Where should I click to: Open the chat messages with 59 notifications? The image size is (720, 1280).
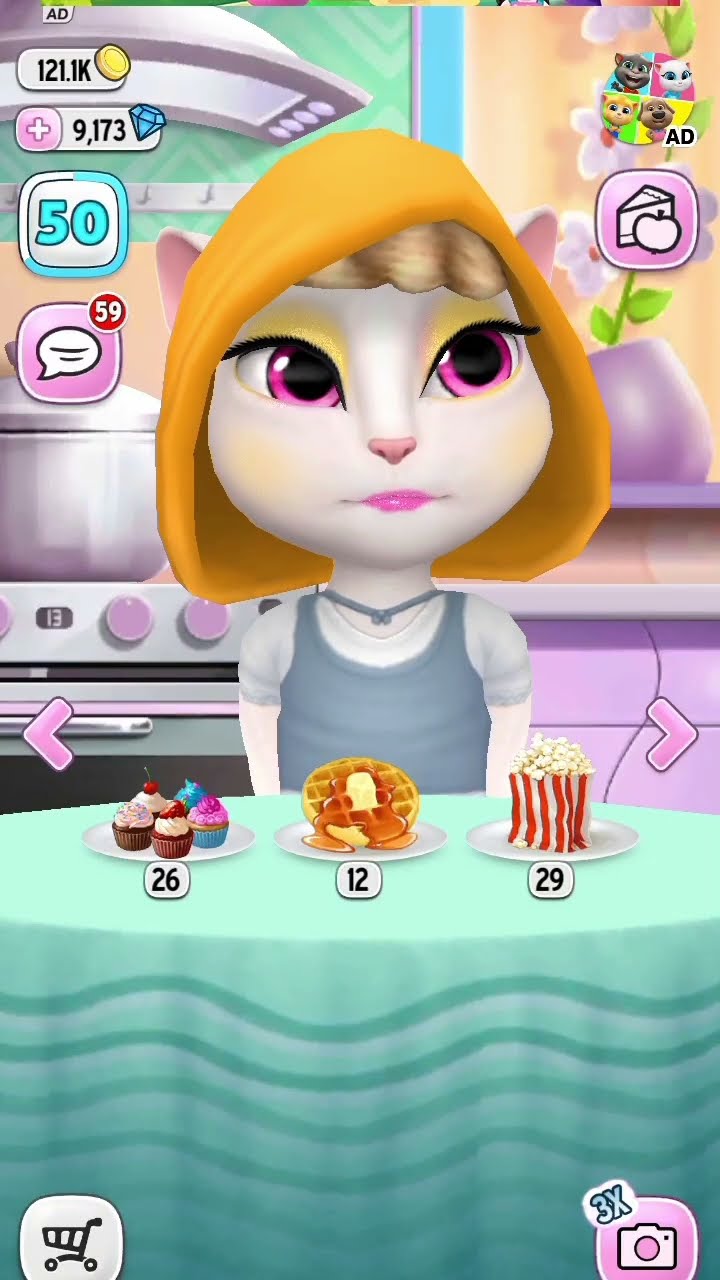coord(69,351)
